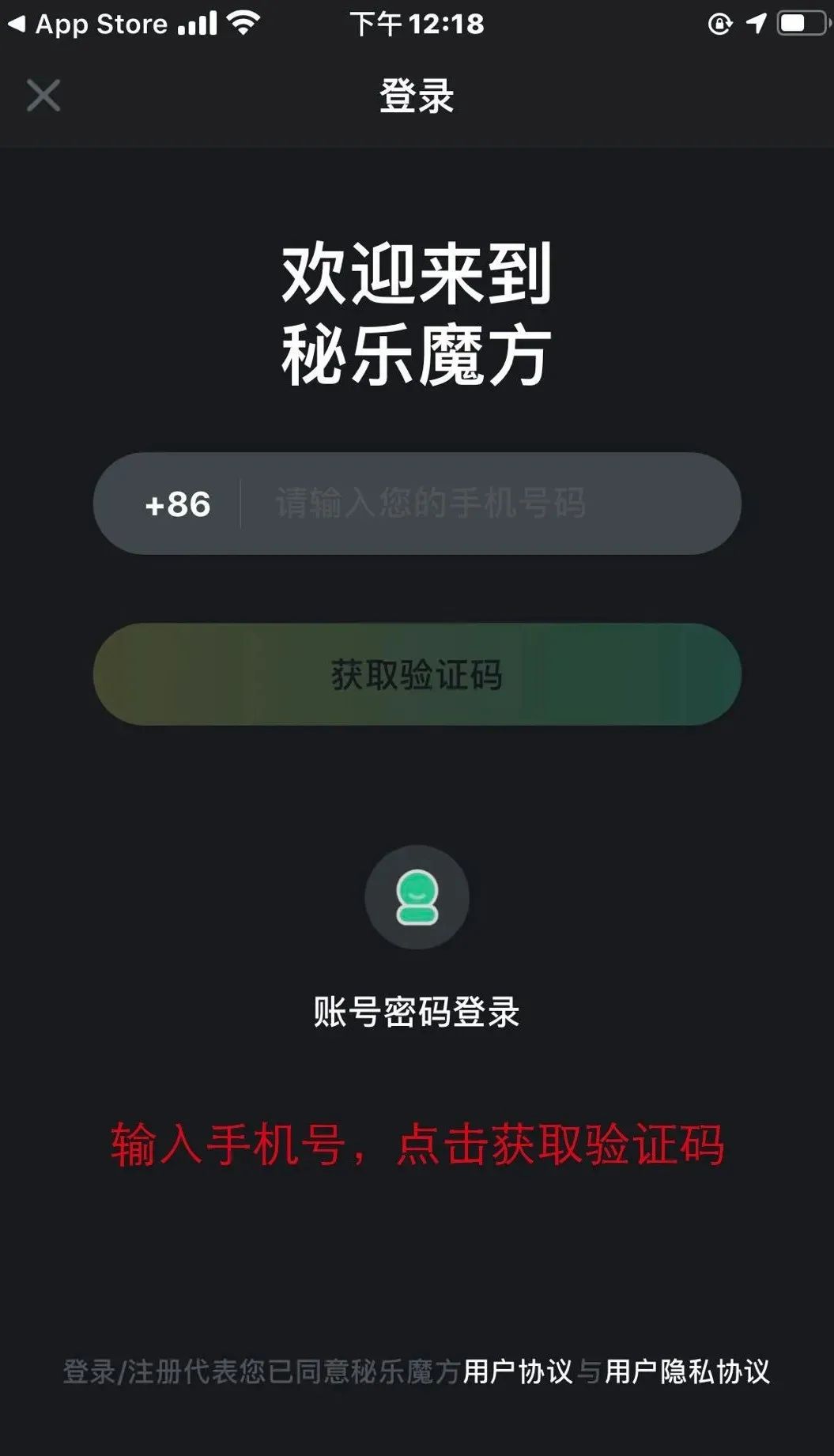This screenshot has height=1456, width=834.
Task: Open the +86 country code selector
Action: (178, 504)
